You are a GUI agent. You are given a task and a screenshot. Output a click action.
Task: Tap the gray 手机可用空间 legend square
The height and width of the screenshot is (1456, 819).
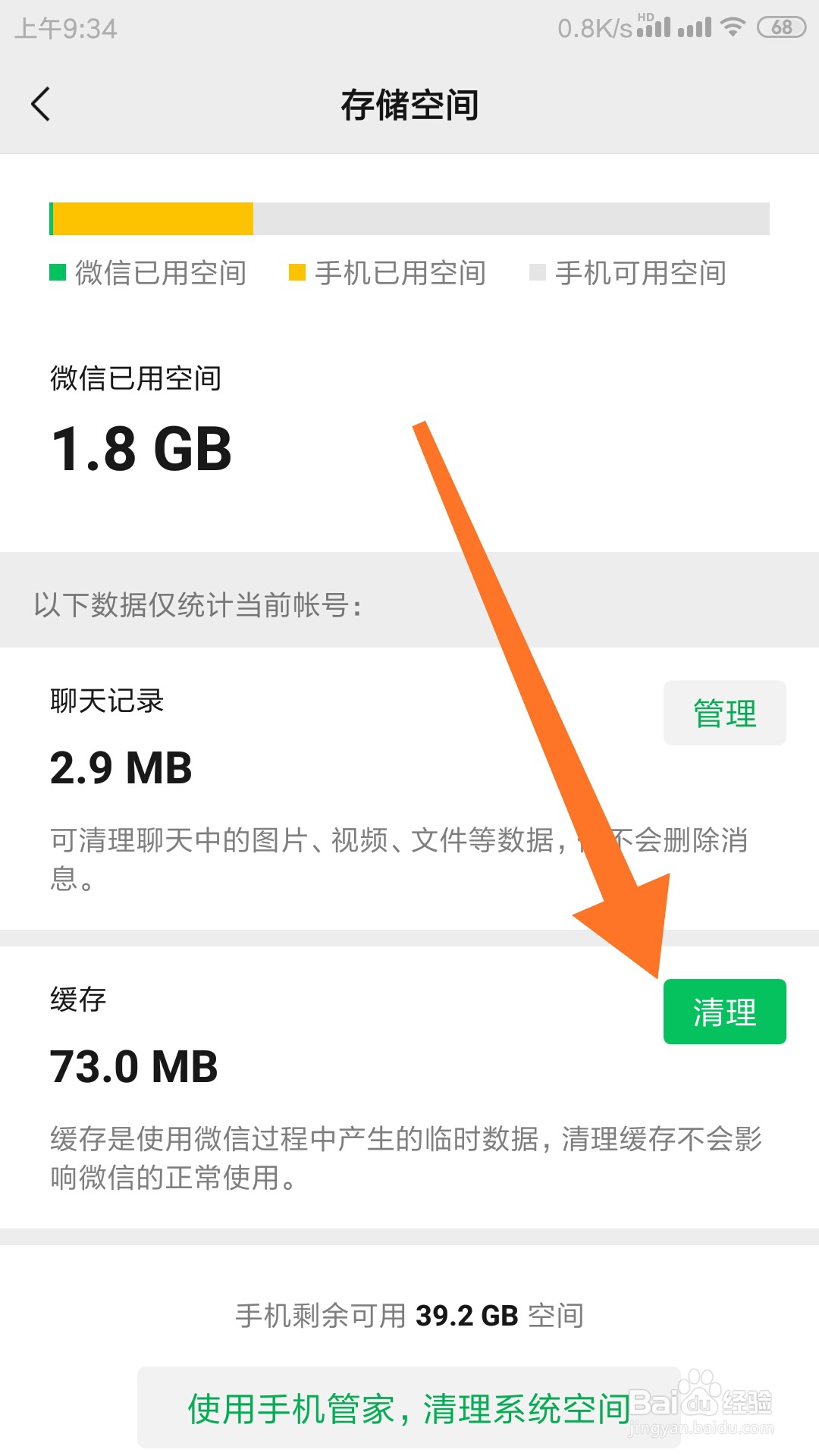pyautogui.click(x=537, y=271)
